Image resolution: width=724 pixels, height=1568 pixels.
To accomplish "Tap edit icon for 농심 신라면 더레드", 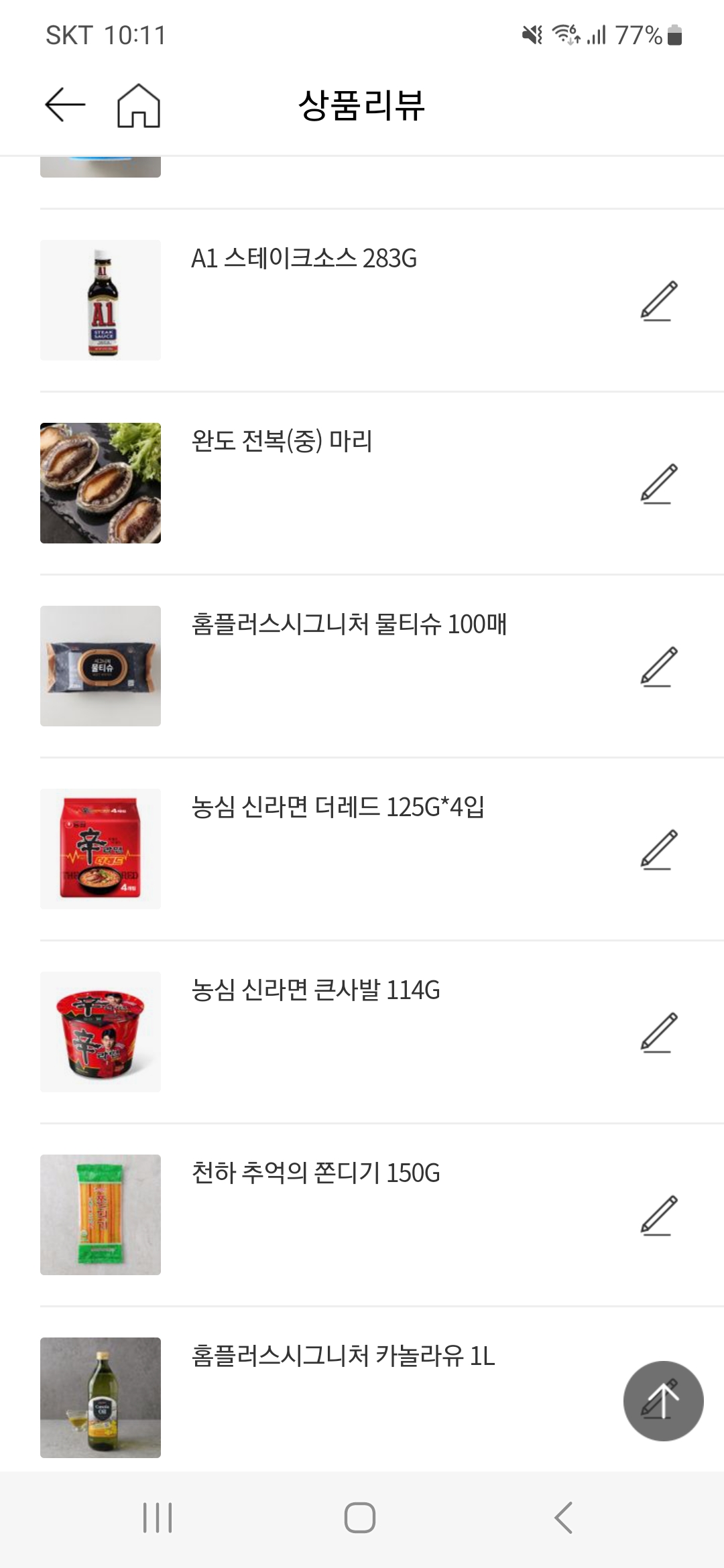I will point(660,850).
